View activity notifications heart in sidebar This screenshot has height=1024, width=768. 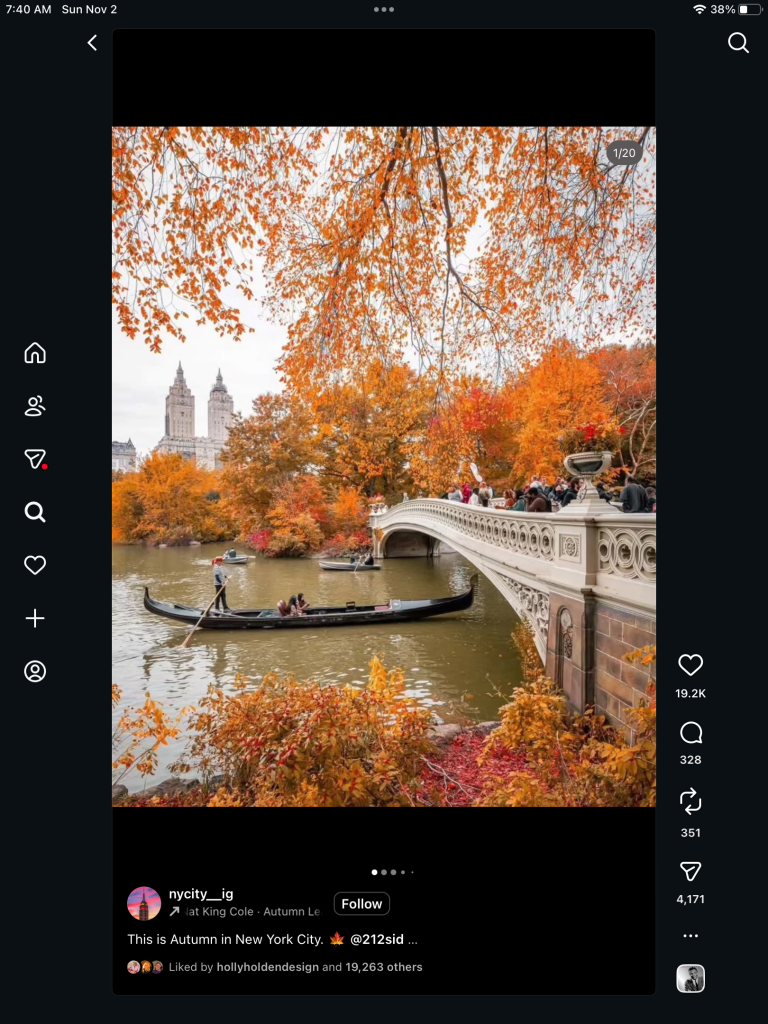pyautogui.click(x=35, y=565)
